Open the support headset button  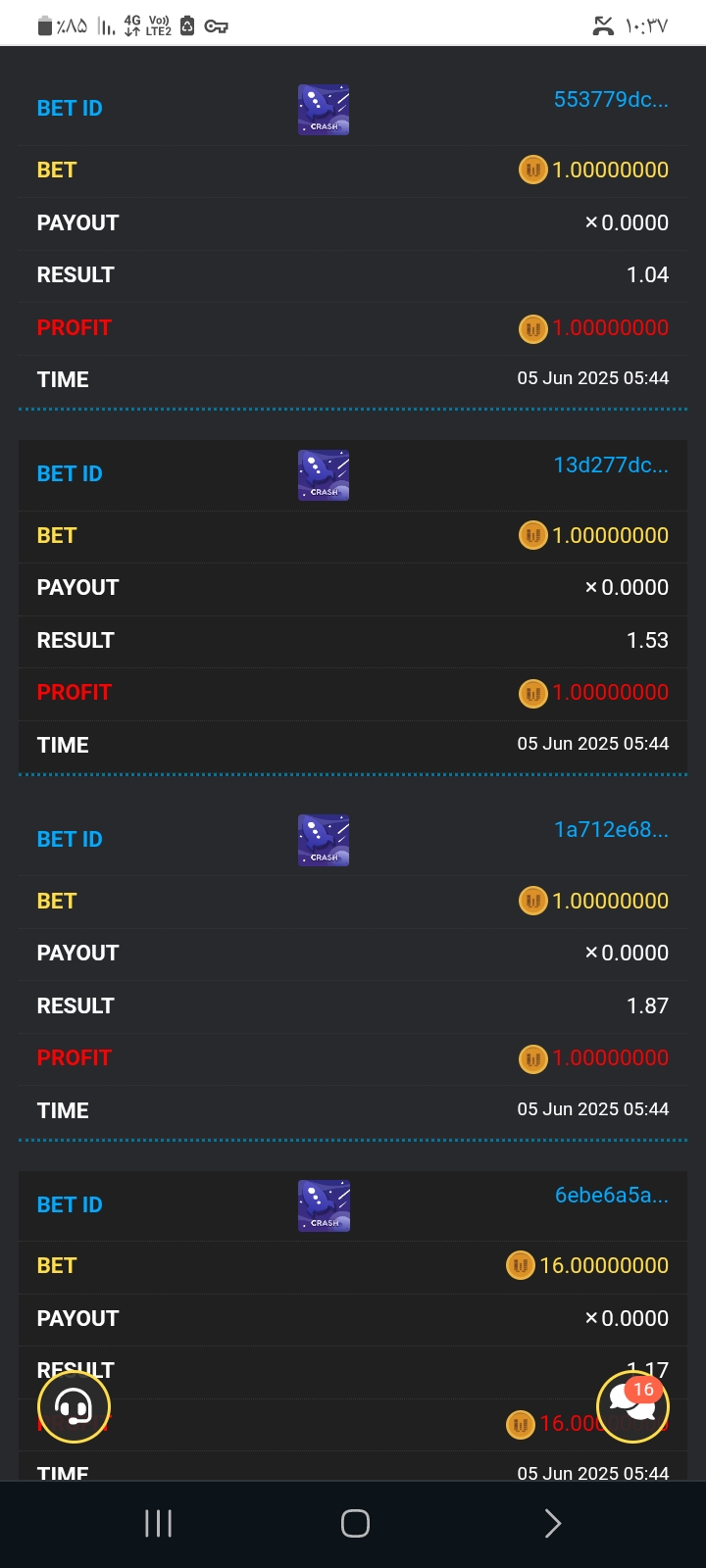coord(74,1407)
